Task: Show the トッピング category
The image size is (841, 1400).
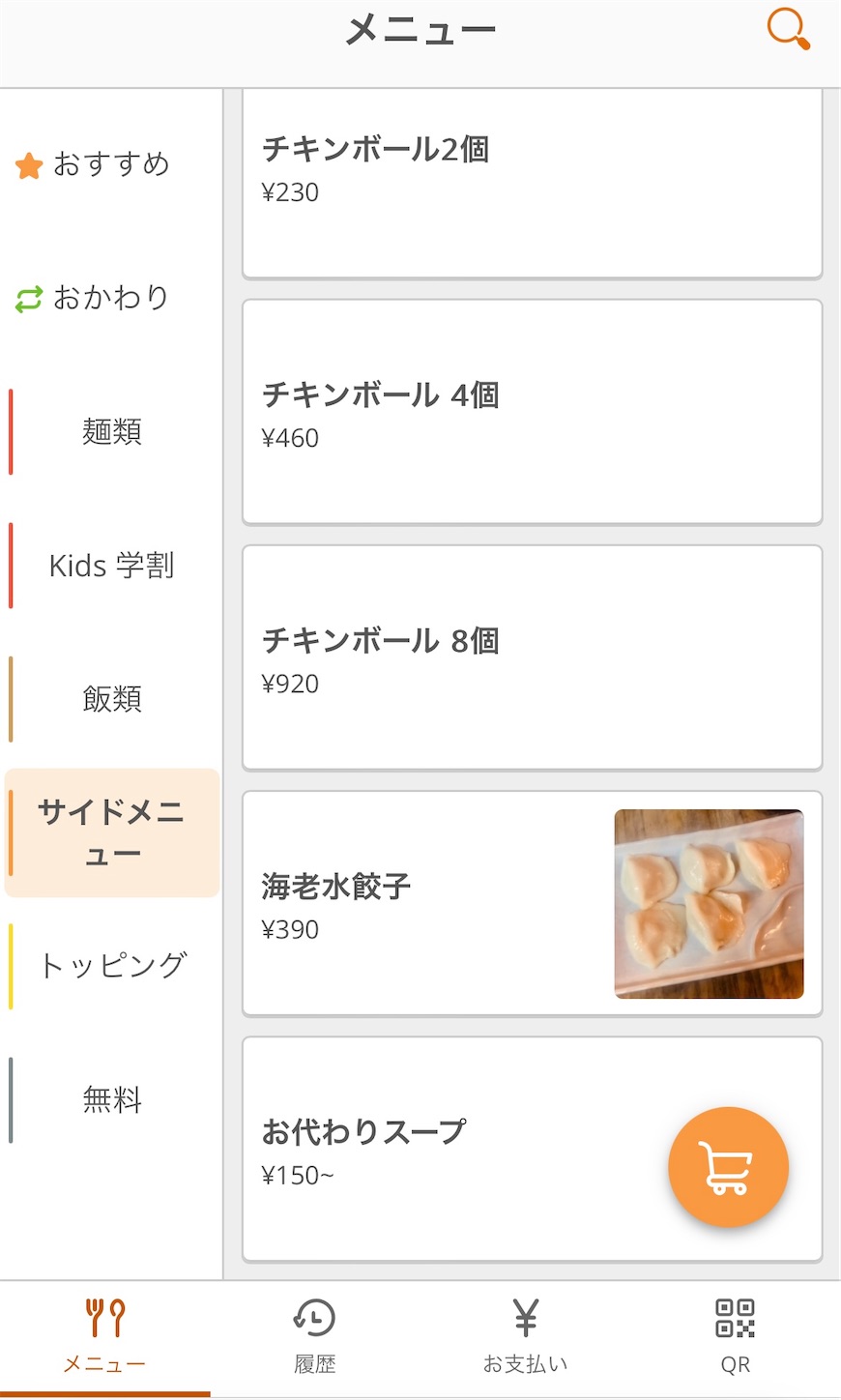Action: [111, 966]
